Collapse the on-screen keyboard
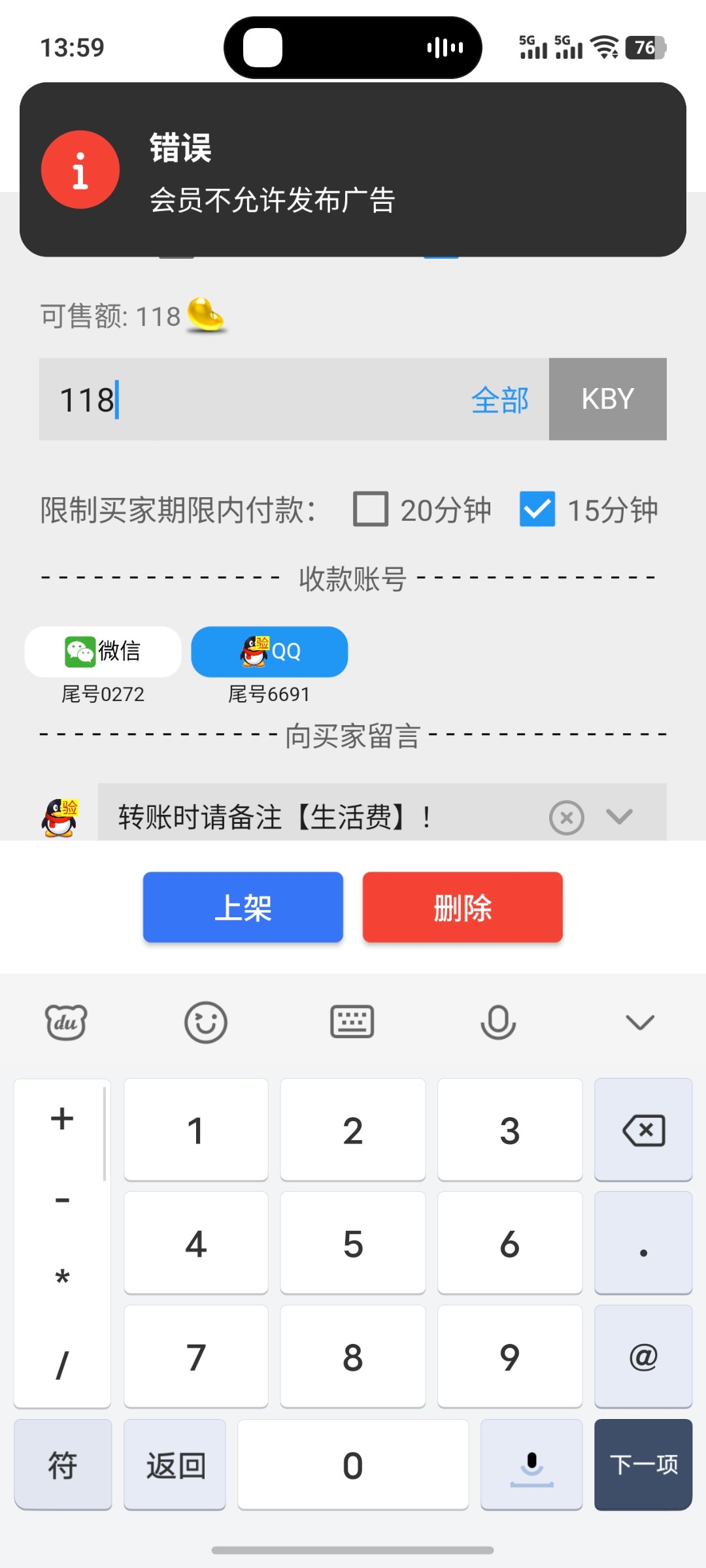The image size is (706, 1568). pyautogui.click(x=640, y=1022)
